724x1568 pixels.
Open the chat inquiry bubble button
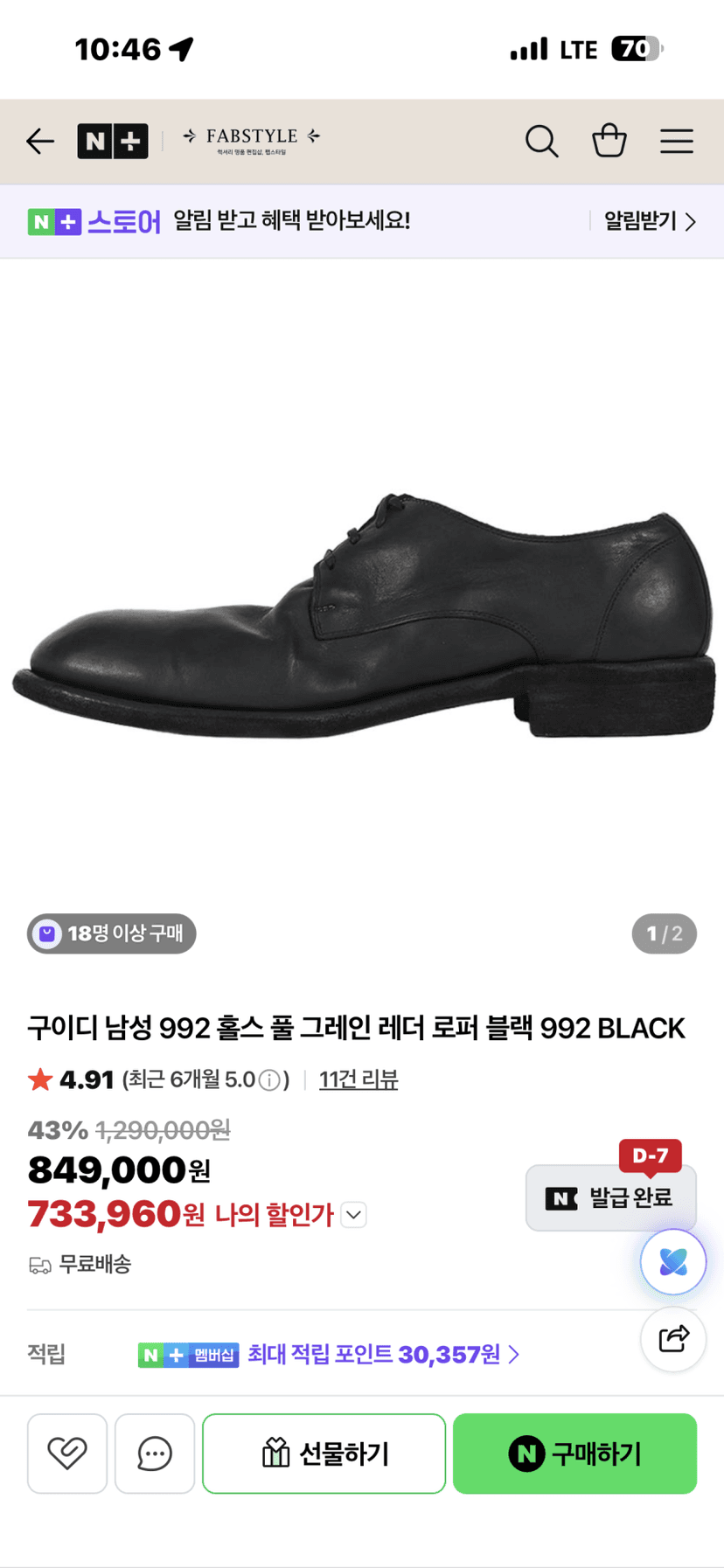(155, 1454)
